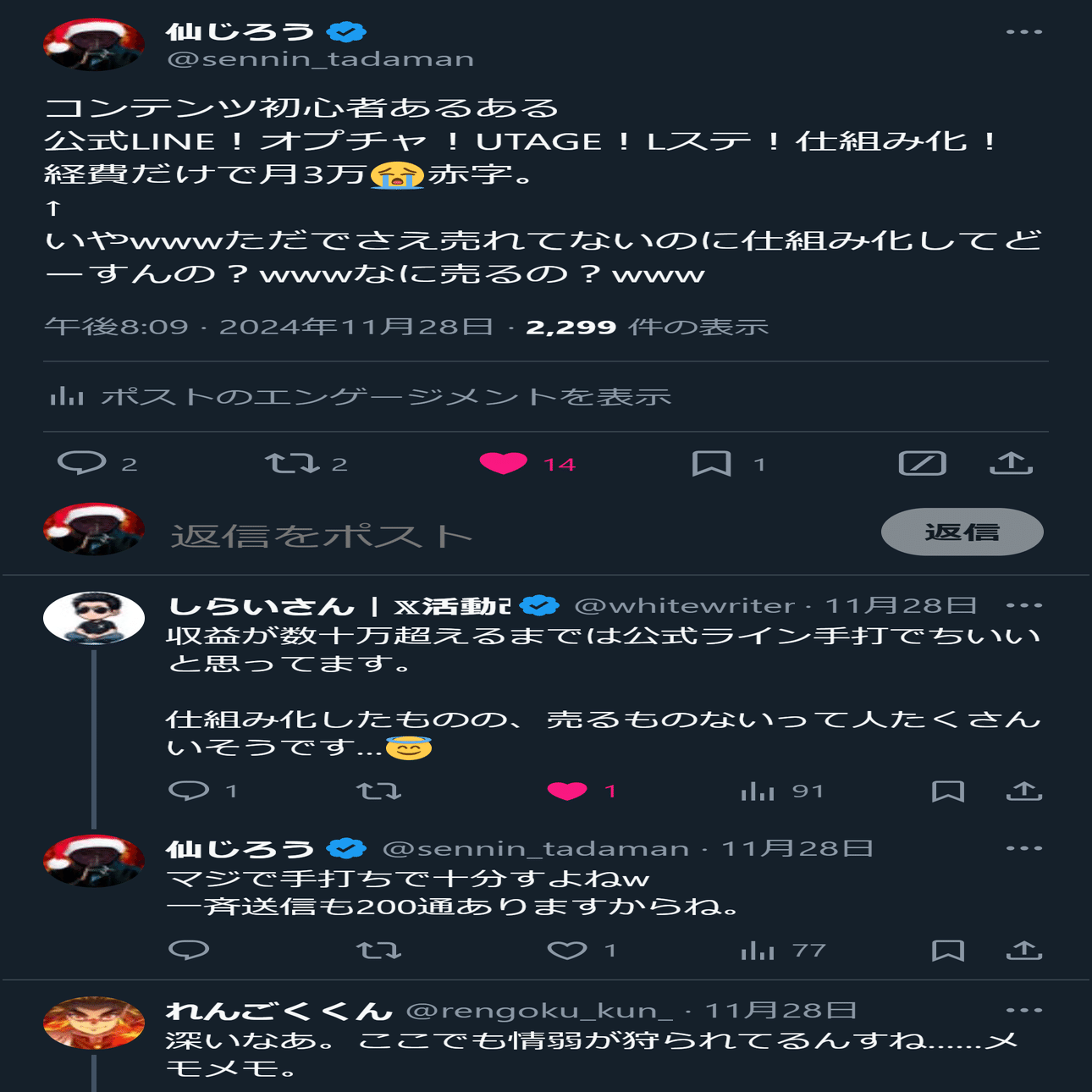Share the main post
This screenshot has width=1092, height=1092.
(x=1011, y=463)
